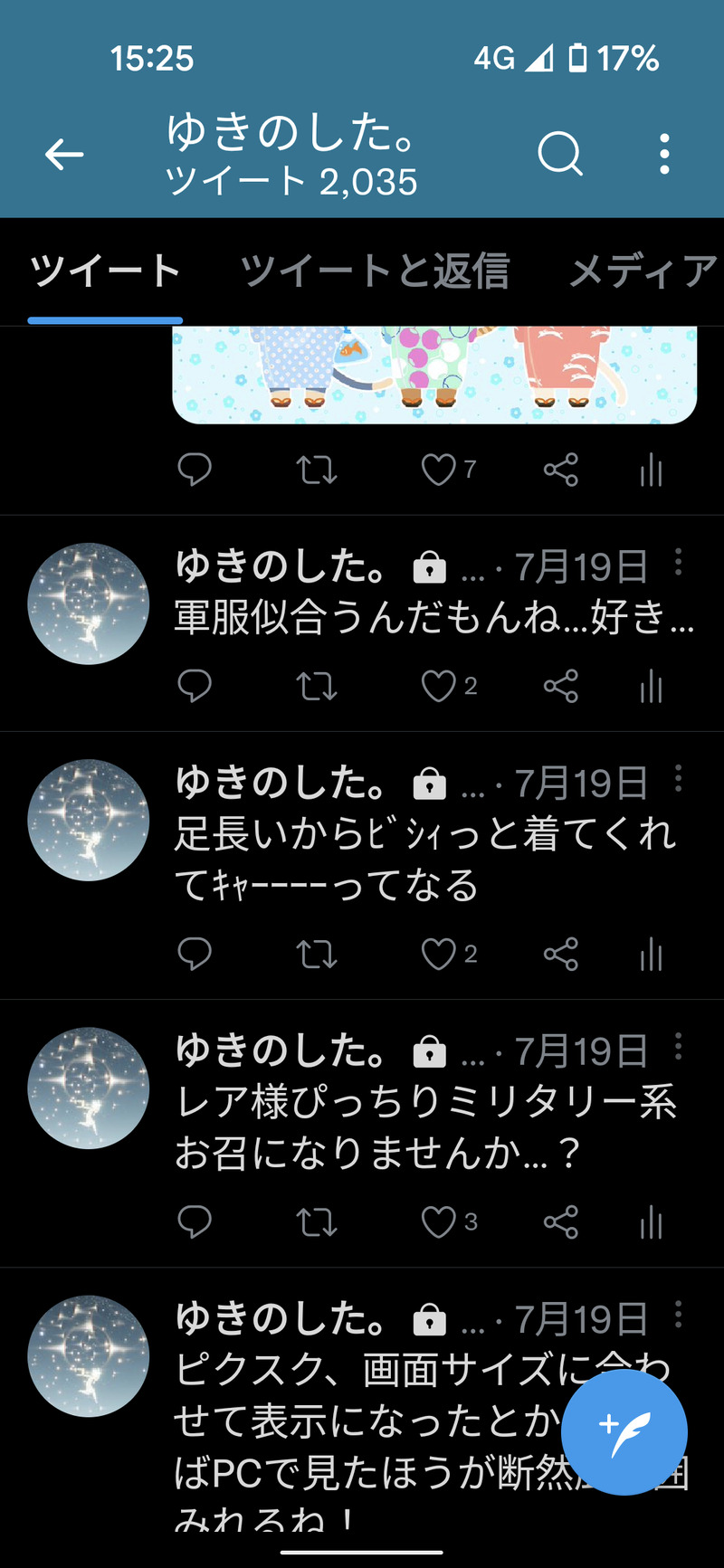Like the image tweet with 7 likes
The width and height of the screenshot is (724, 1568).
(439, 470)
